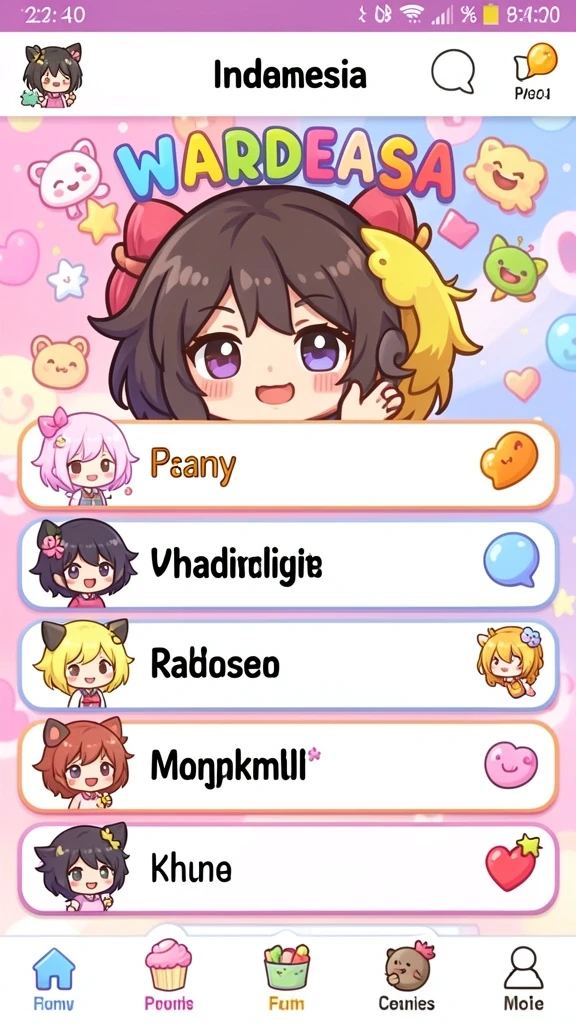Tap the blue speech bubble on Vhadiralgie's row

(x=511, y=560)
